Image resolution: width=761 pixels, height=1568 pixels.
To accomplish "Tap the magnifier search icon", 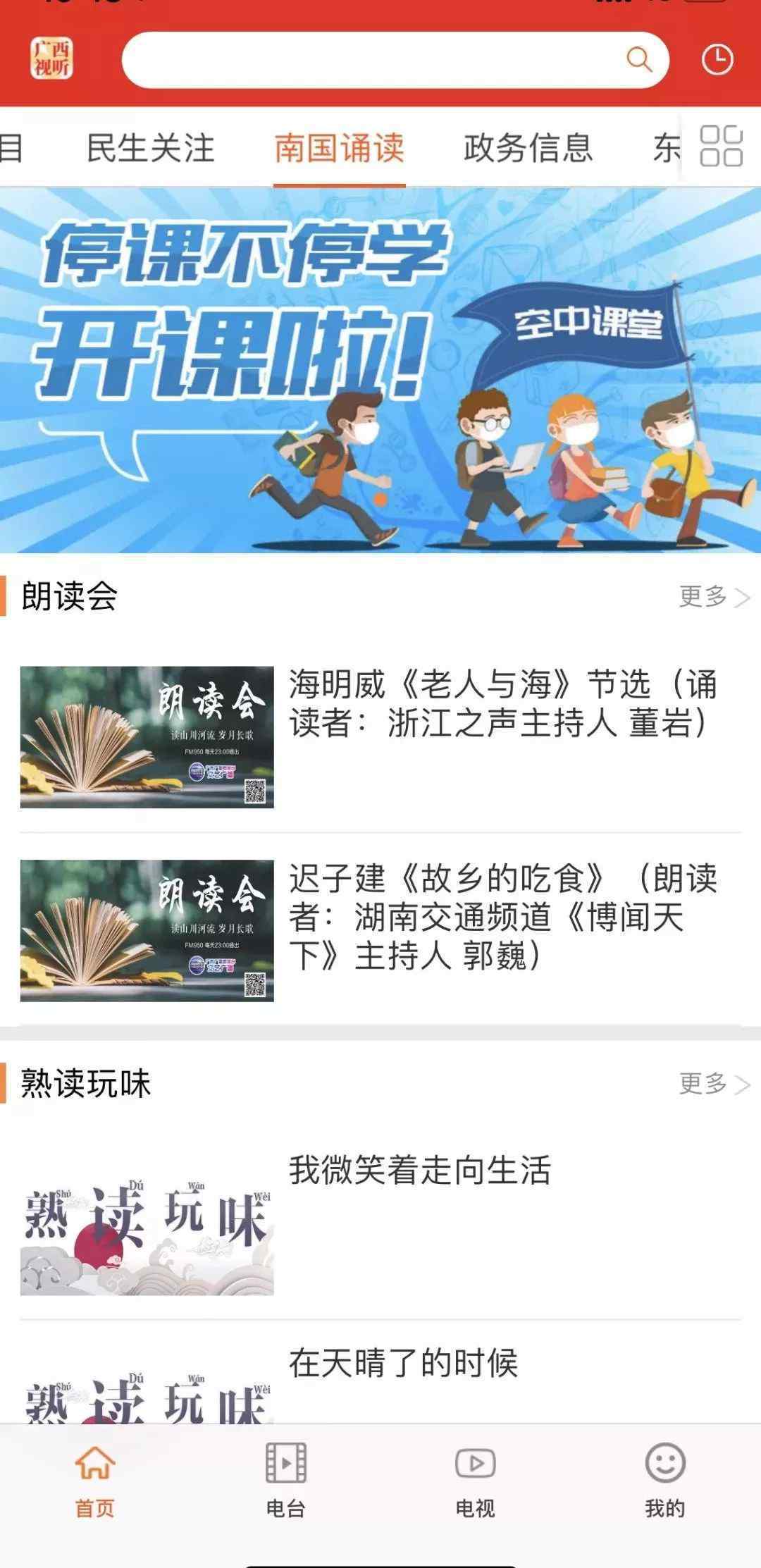I will click(x=639, y=59).
